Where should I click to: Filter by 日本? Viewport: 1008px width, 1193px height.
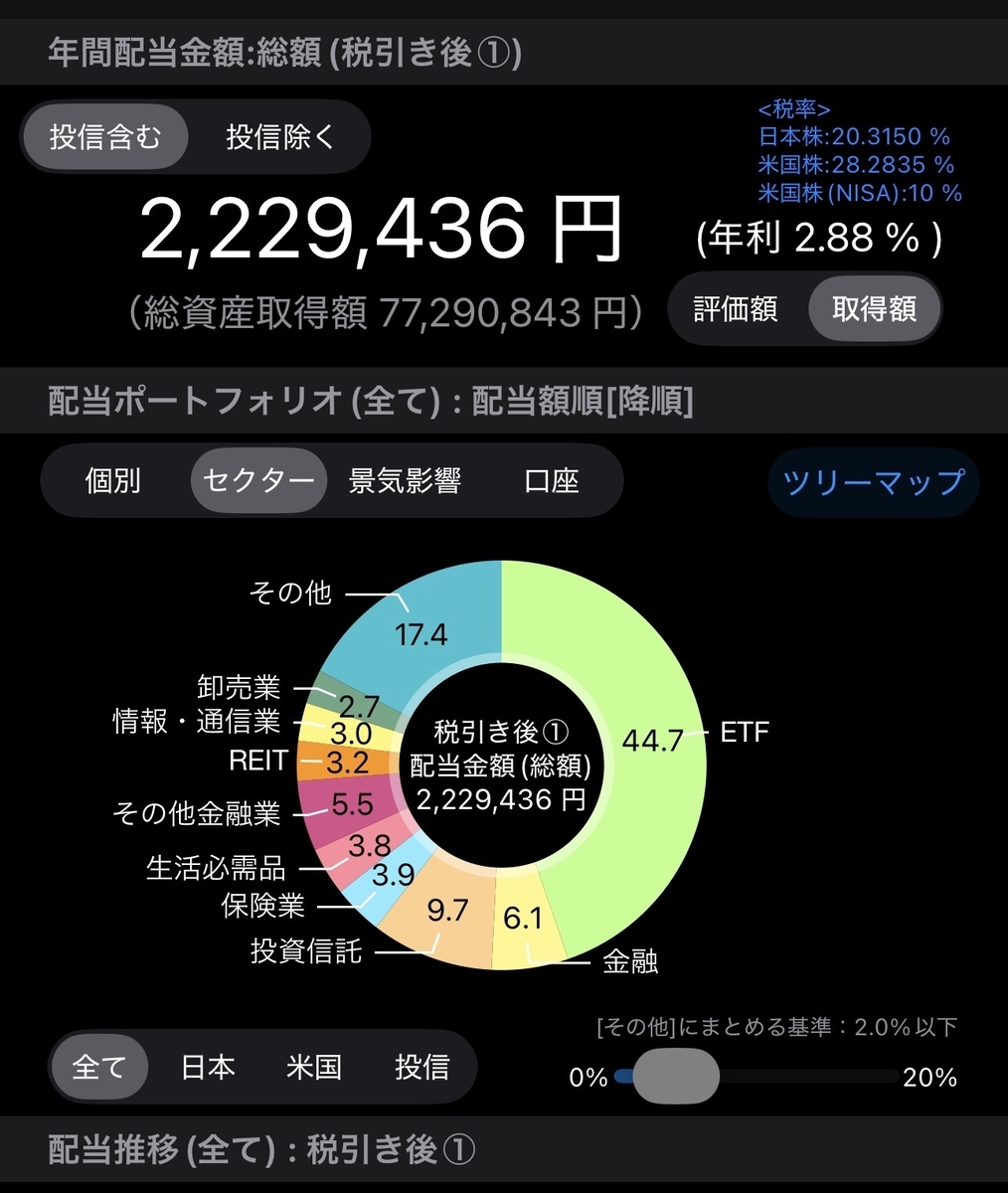[208, 1067]
